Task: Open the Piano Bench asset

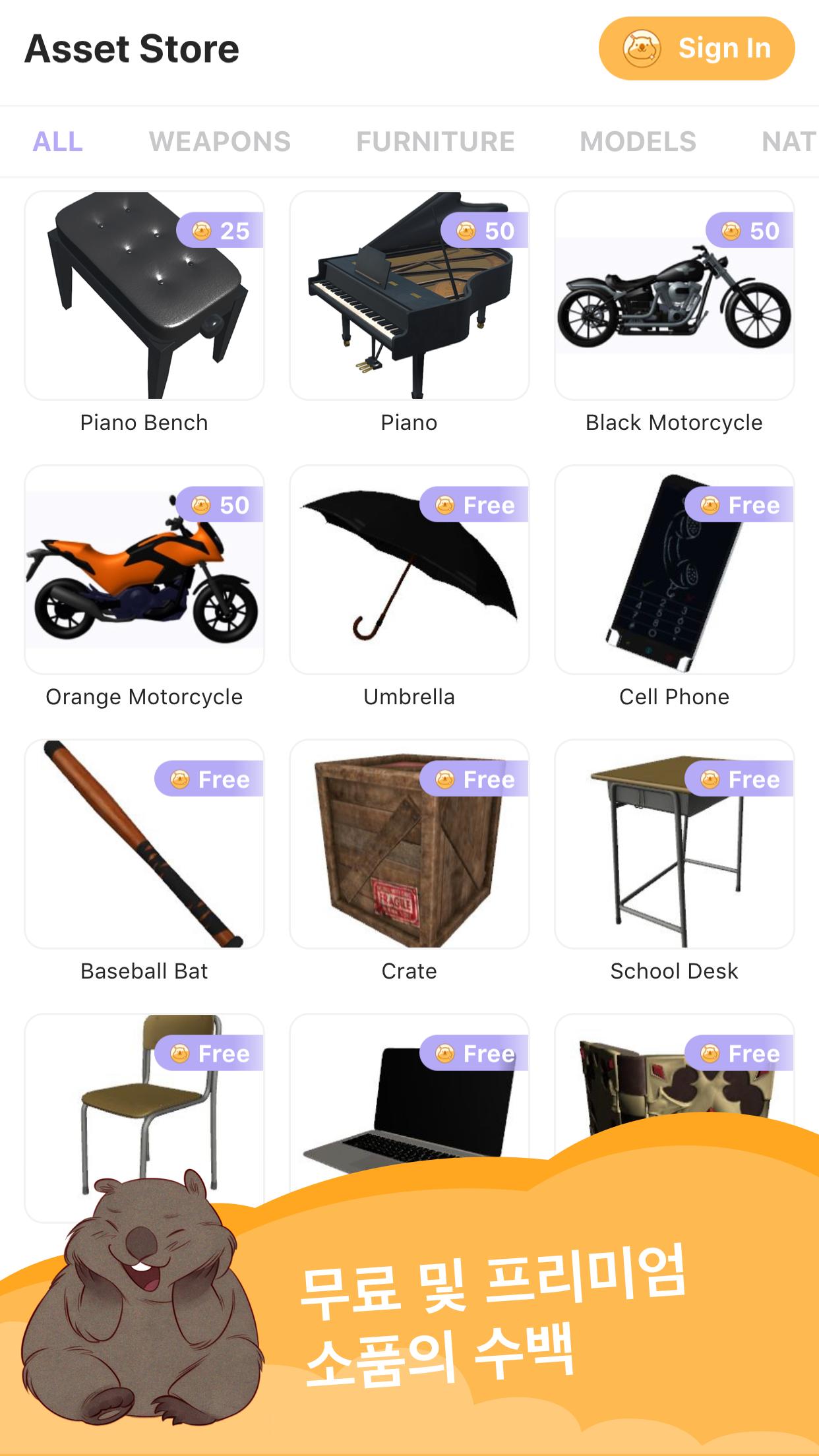Action: (144, 297)
